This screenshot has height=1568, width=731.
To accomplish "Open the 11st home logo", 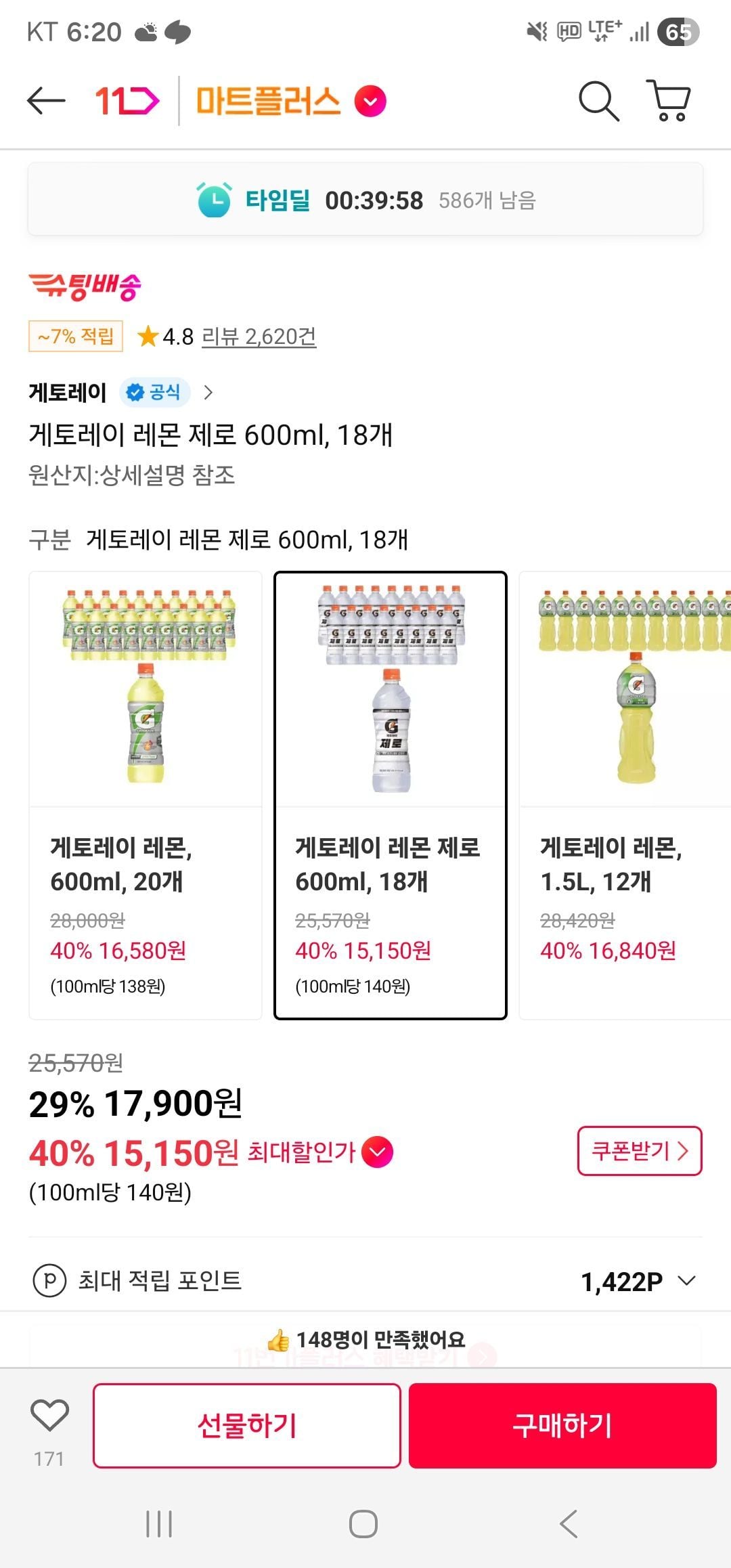I will click(x=127, y=101).
